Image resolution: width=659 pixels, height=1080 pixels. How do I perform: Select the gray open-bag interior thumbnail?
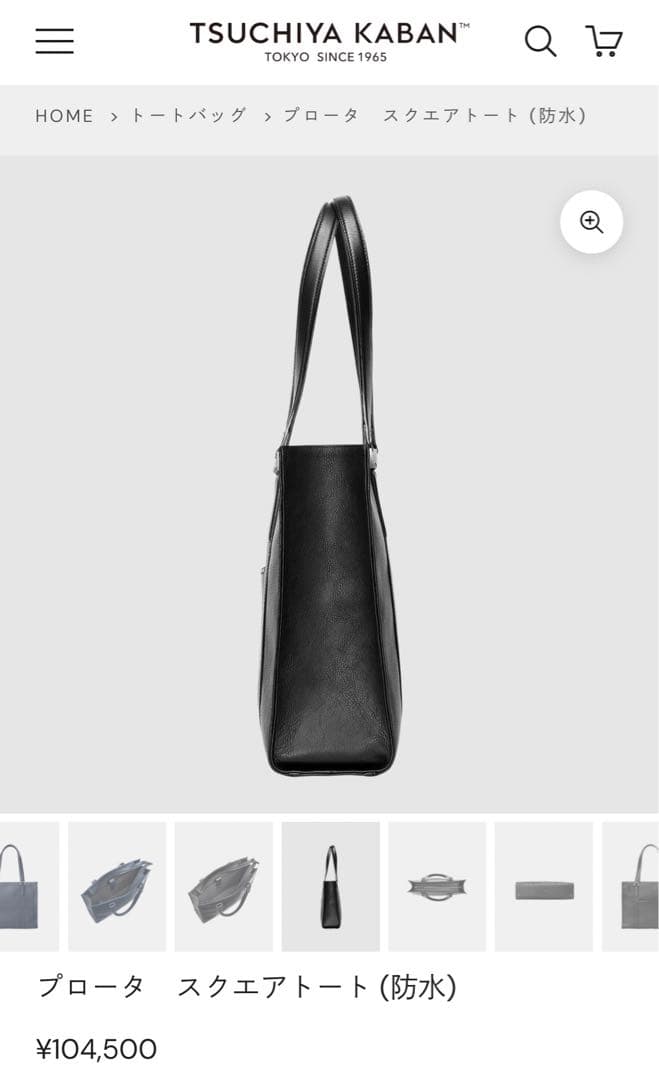click(x=223, y=886)
